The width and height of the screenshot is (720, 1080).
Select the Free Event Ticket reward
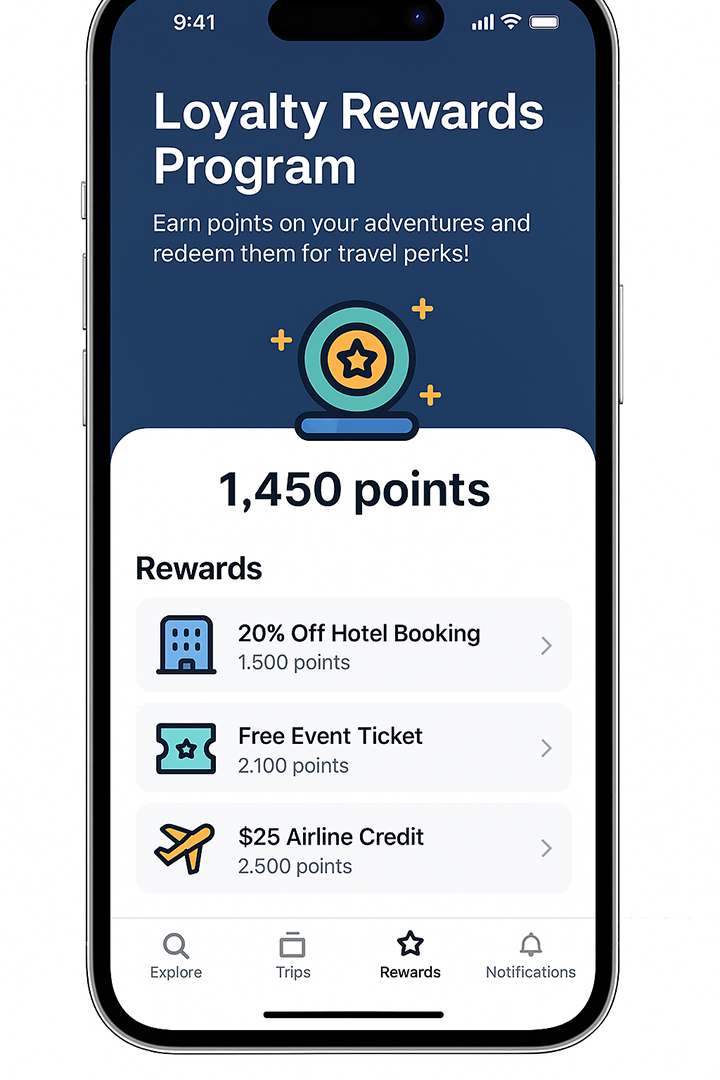[x=353, y=749]
